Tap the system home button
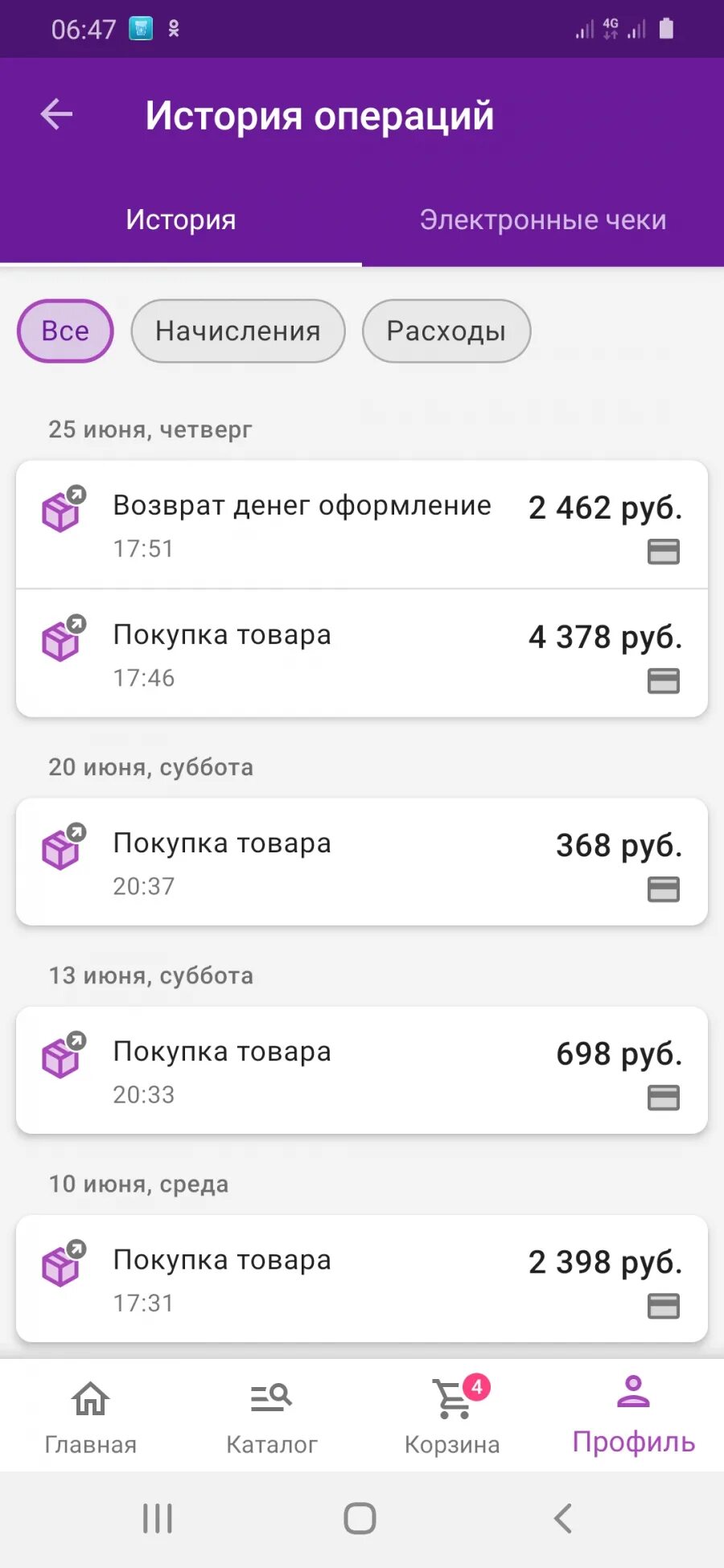Viewport: 724px width, 1568px height. 360,1518
